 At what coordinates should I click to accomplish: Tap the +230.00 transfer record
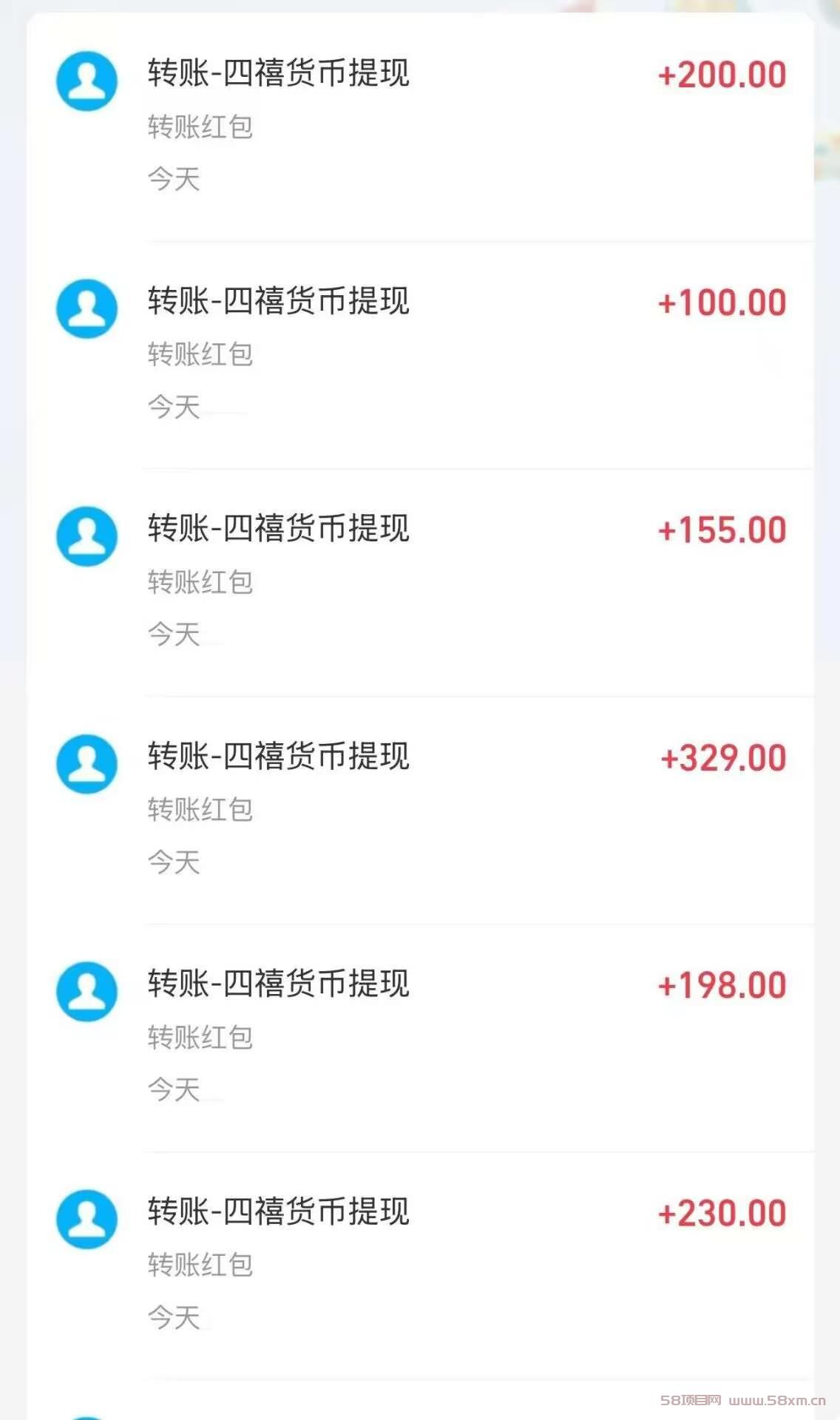click(x=420, y=1265)
